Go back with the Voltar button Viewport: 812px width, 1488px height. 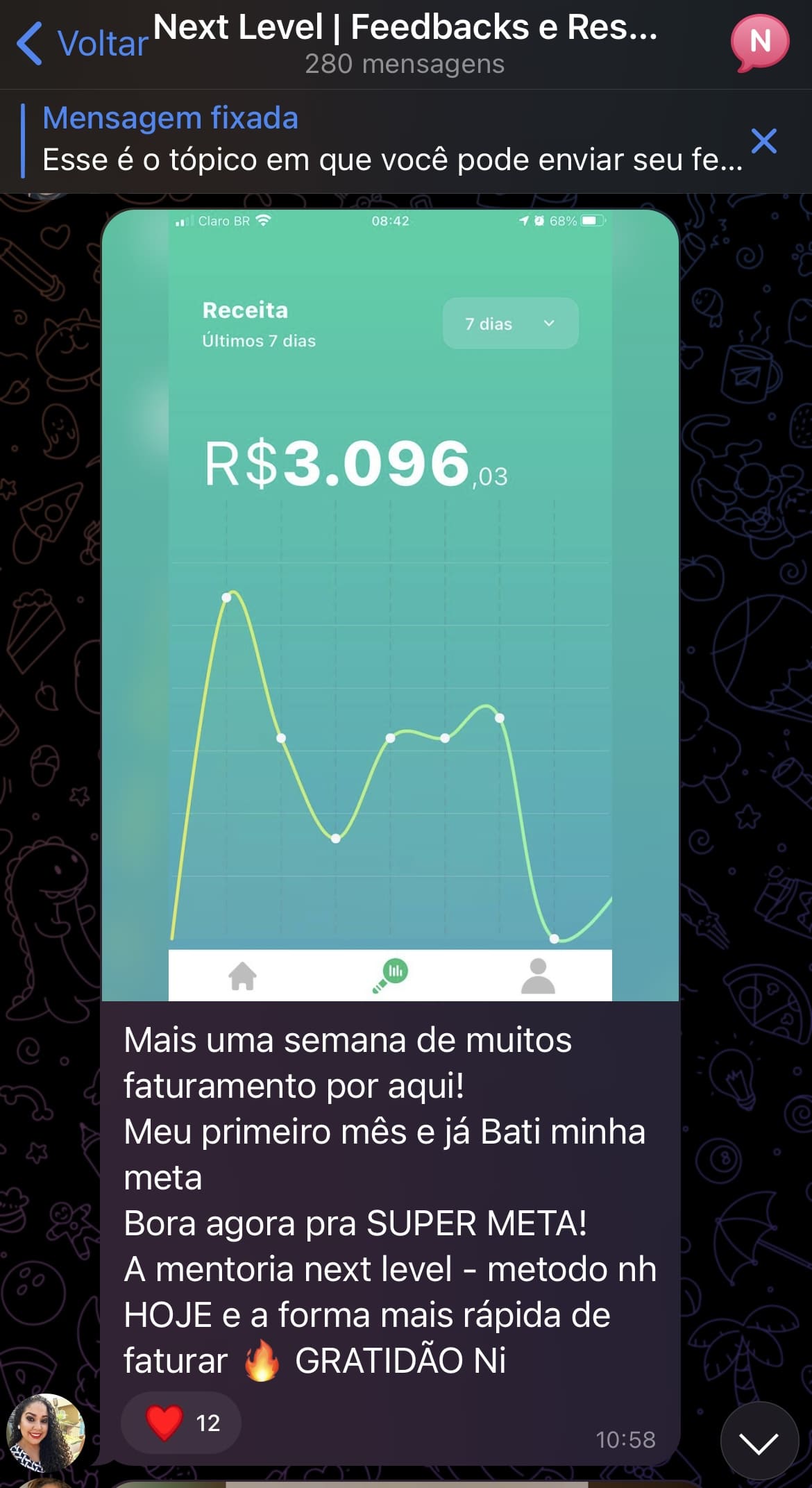[x=82, y=44]
